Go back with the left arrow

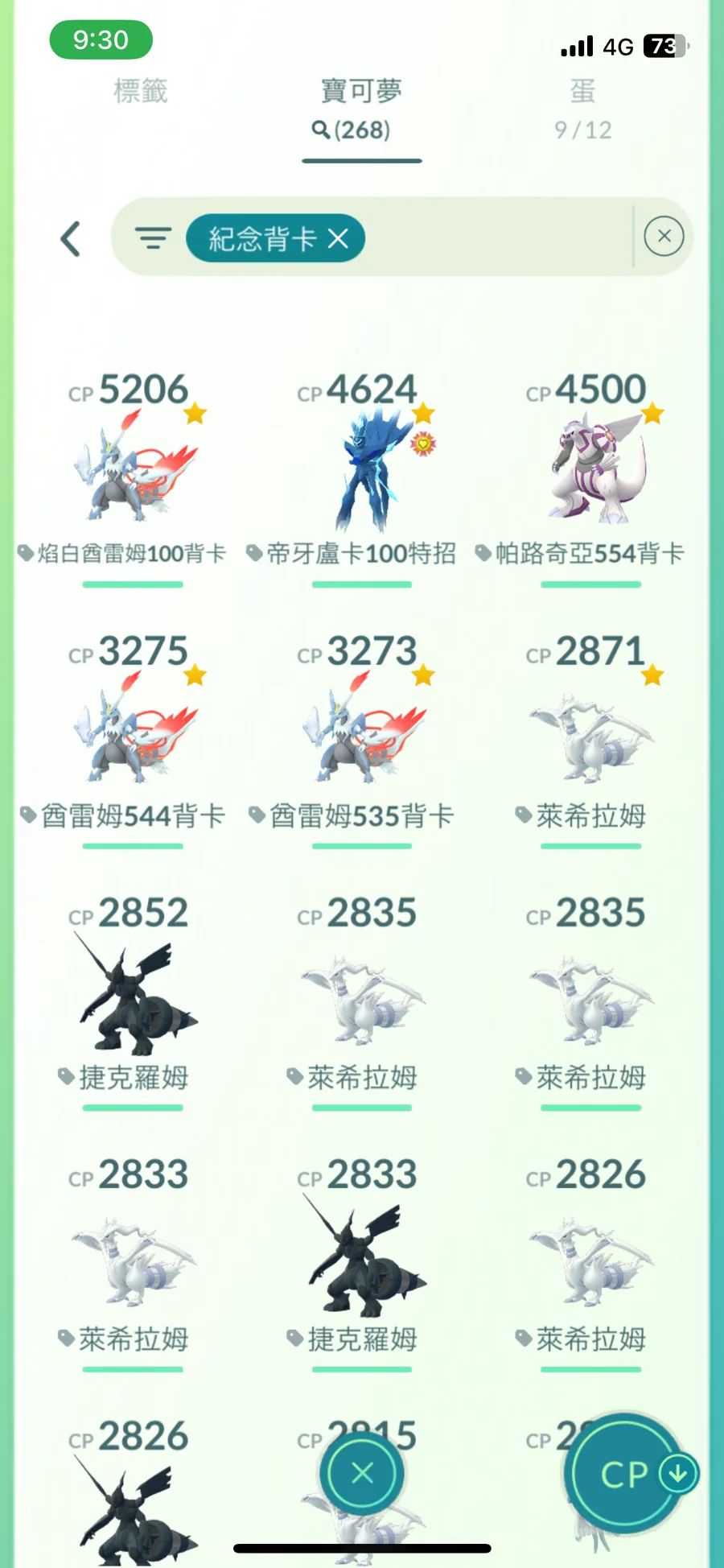tap(71, 239)
